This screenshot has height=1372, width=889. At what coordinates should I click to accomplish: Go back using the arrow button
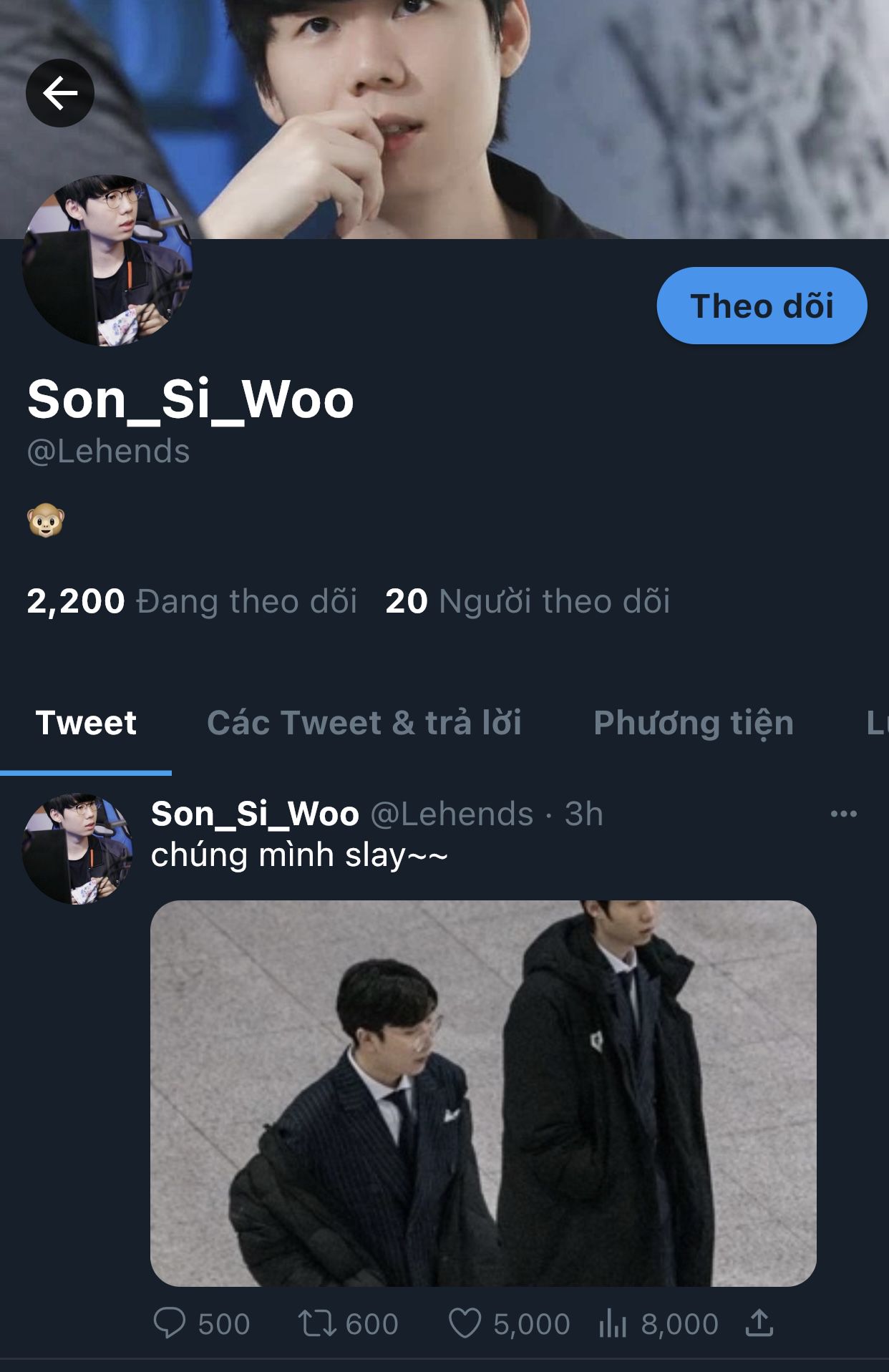click(60, 93)
